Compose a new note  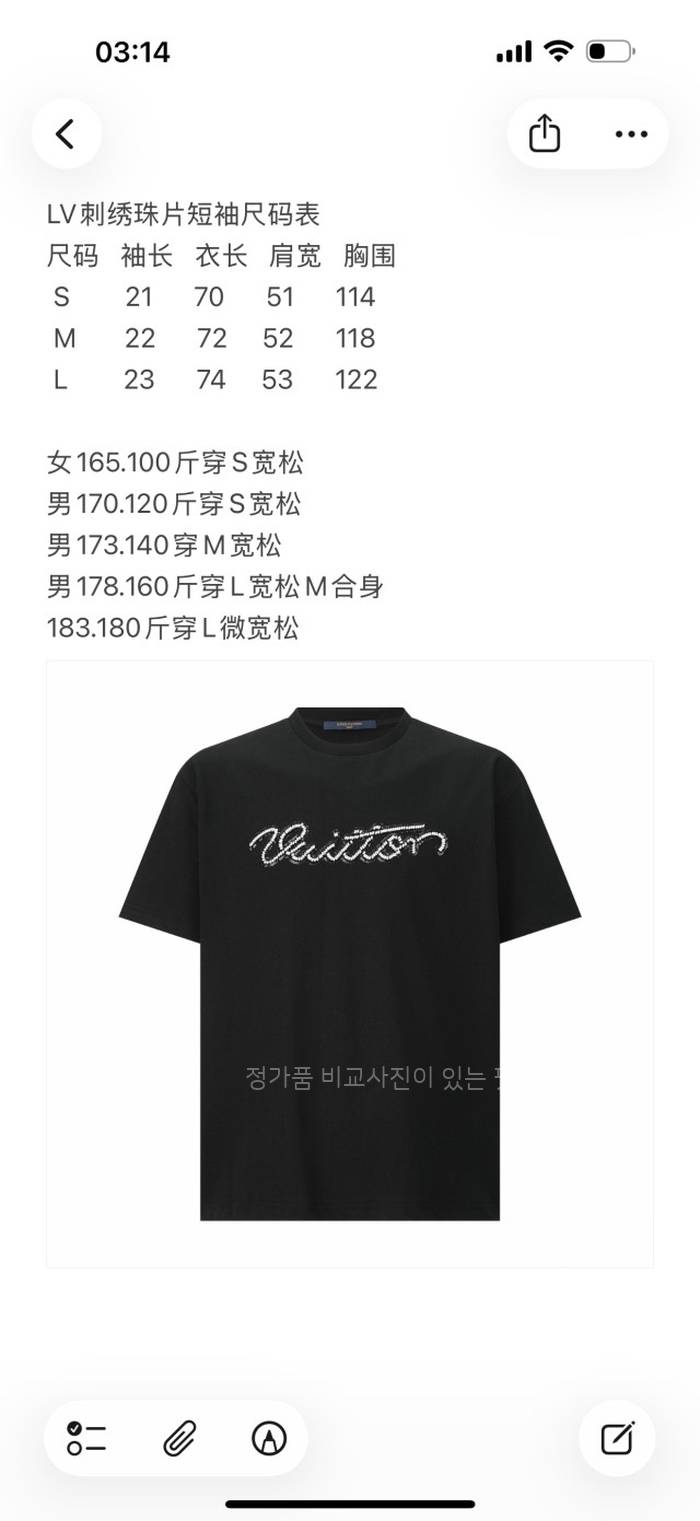pos(617,1439)
